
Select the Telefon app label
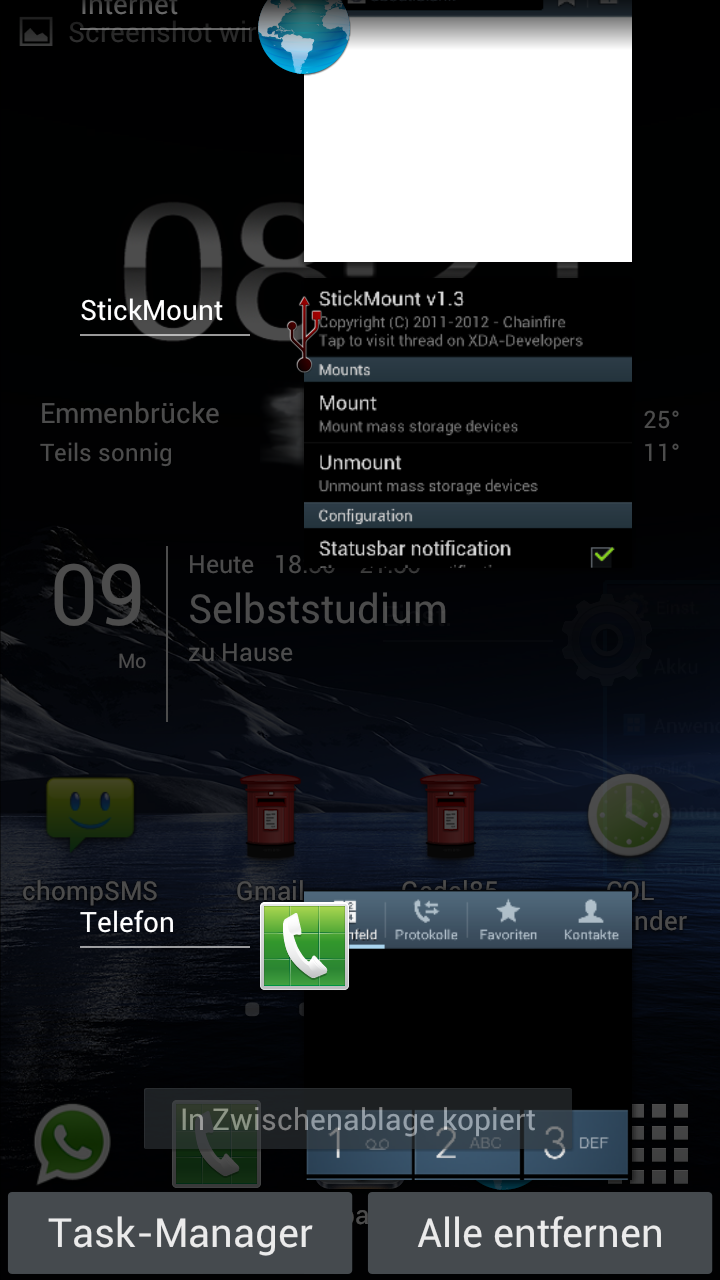(127, 922)
